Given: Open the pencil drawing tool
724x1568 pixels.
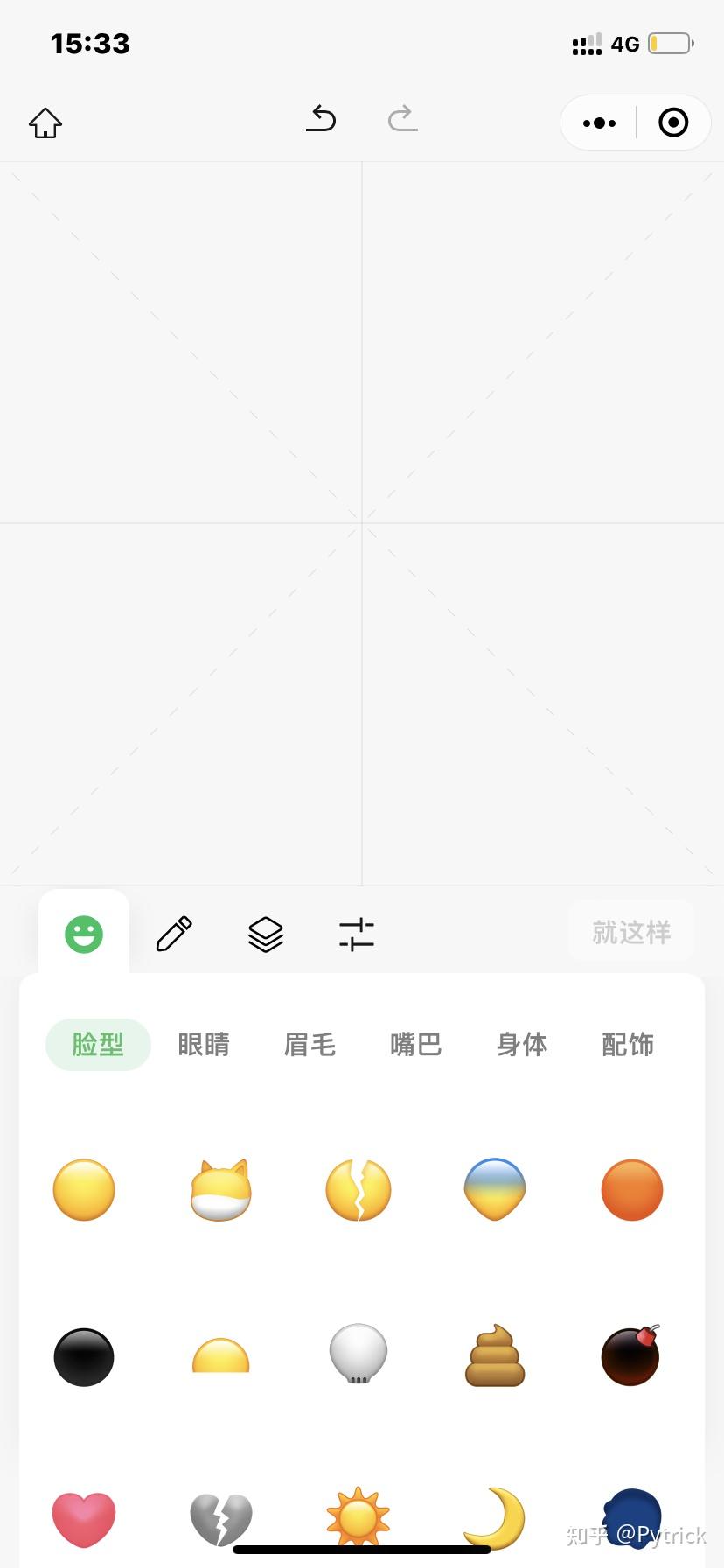Looking at the screenshot, I should point(174,934).
